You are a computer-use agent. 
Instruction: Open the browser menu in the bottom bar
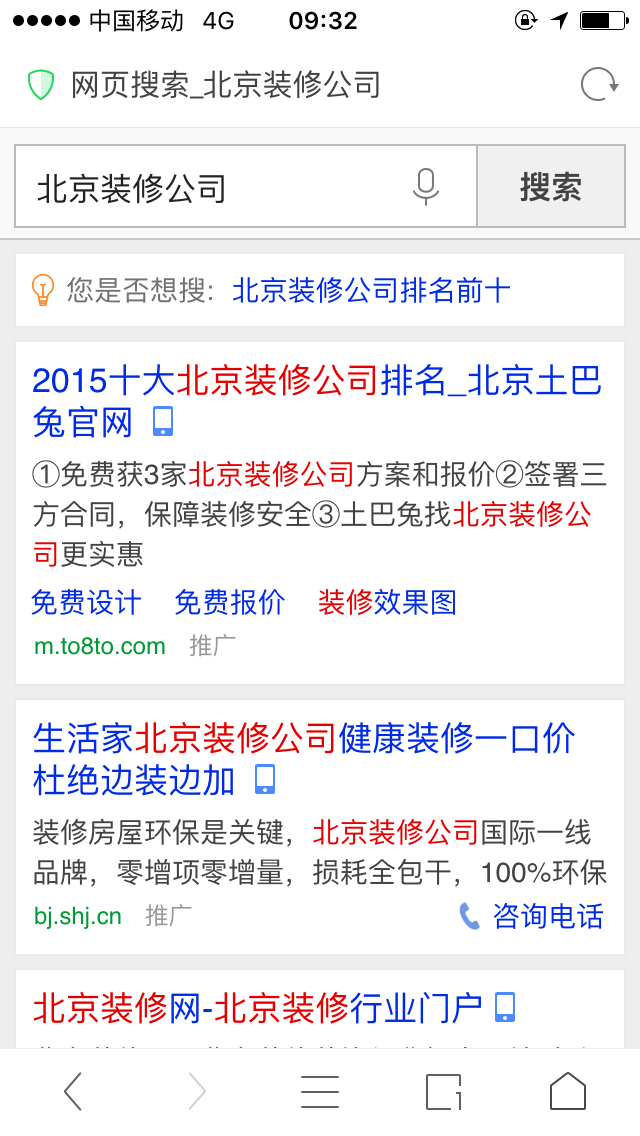(320, 1091)
